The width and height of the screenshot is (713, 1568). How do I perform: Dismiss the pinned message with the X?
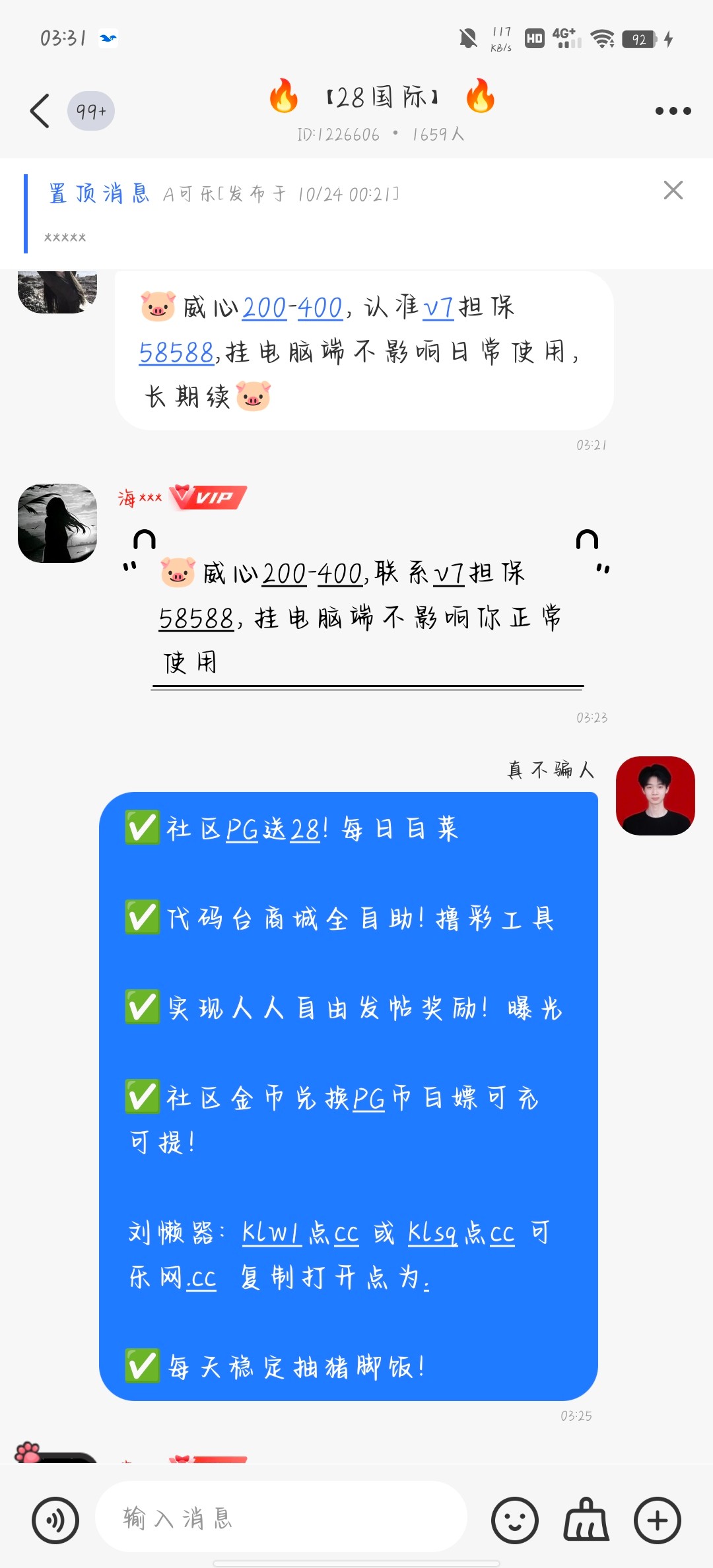673,191
